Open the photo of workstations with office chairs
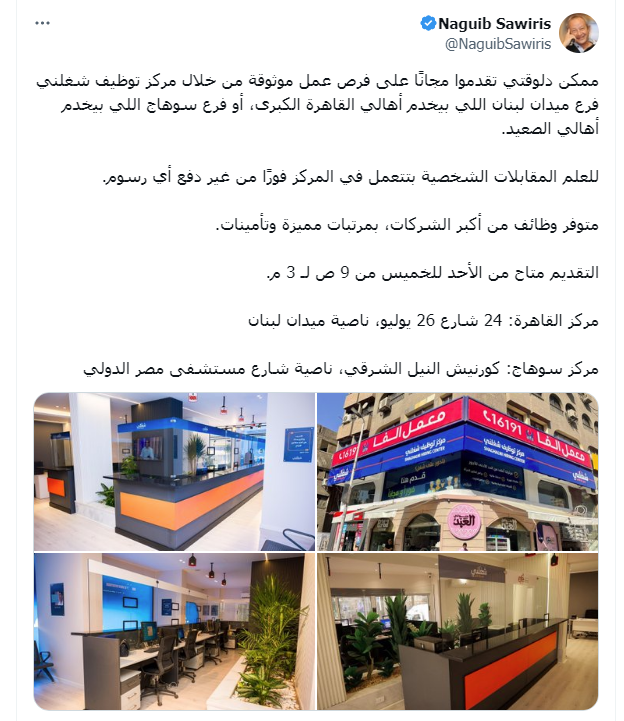624x721 pixels. pos(174,632)
